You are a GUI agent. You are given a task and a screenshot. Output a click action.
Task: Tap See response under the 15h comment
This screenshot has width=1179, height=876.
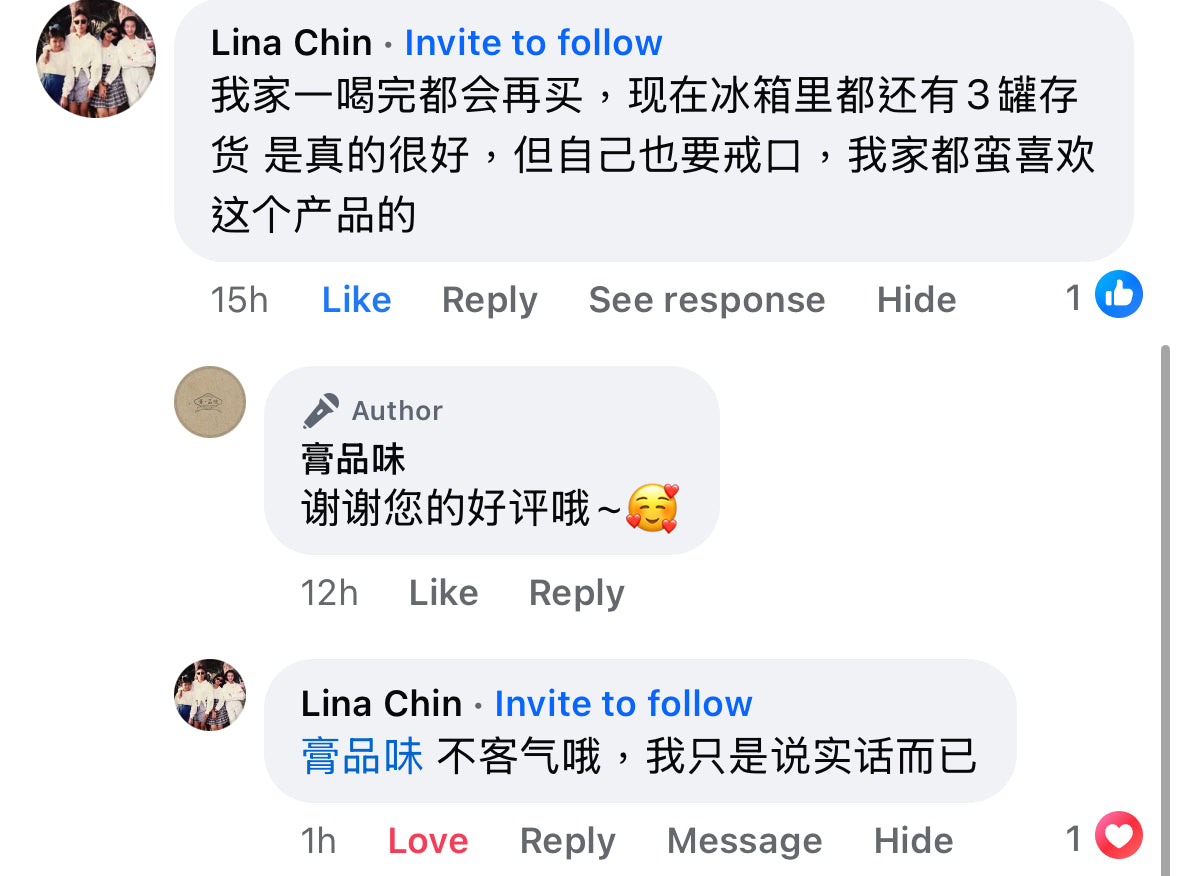coord(706,300)
